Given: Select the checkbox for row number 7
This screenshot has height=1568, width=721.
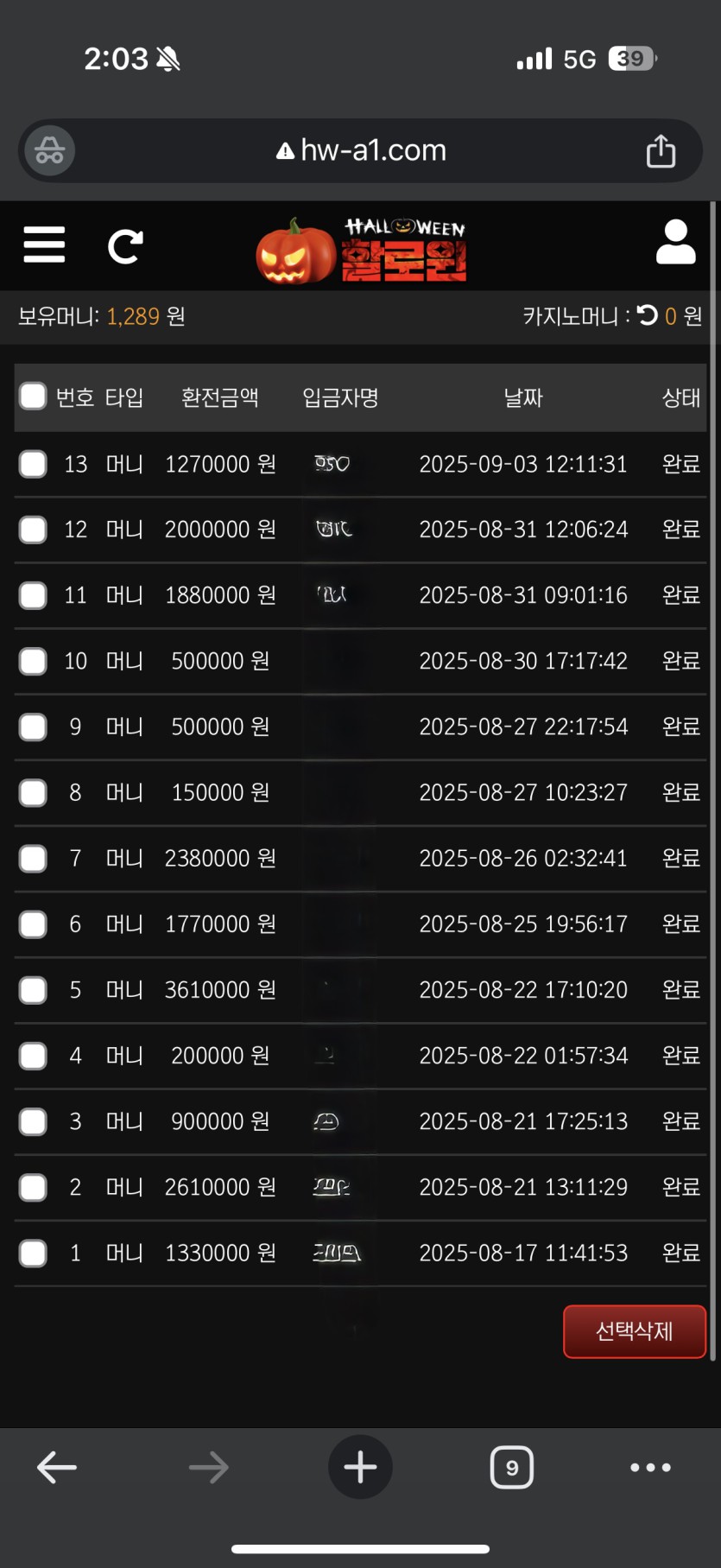Looking at the screenshot, I should (x=33, y=858).
